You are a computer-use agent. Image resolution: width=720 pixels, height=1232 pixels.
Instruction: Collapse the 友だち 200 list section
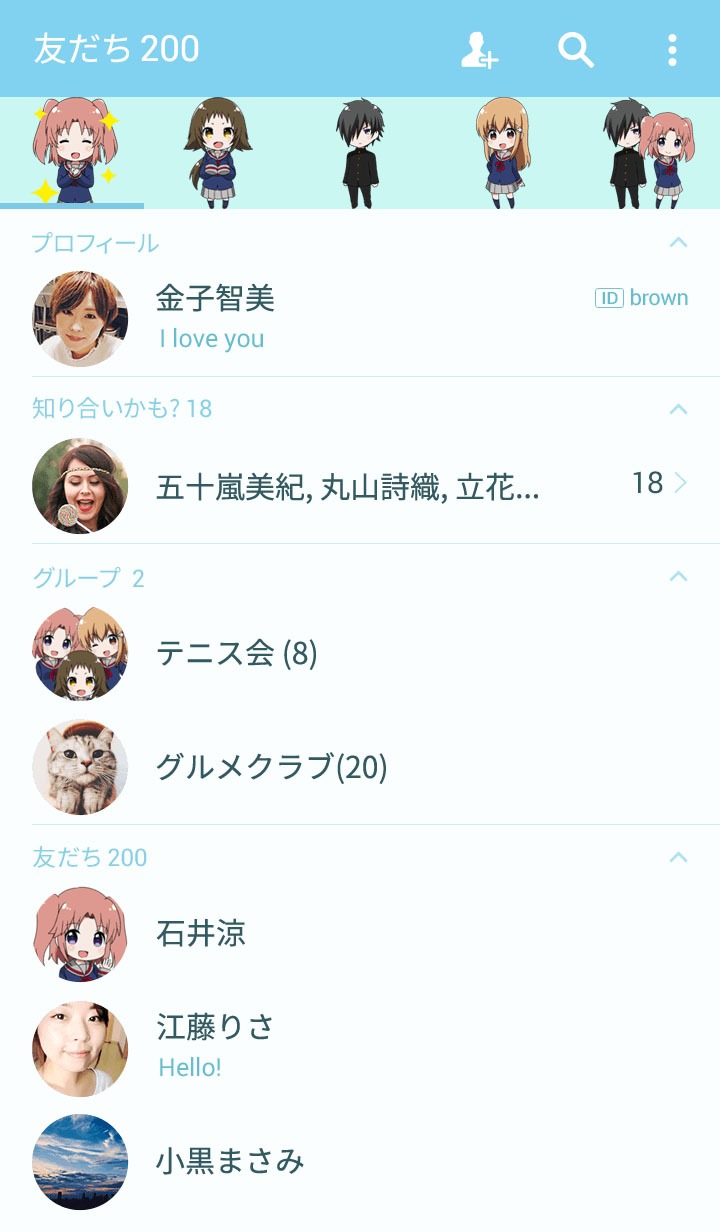pos(678,857)
